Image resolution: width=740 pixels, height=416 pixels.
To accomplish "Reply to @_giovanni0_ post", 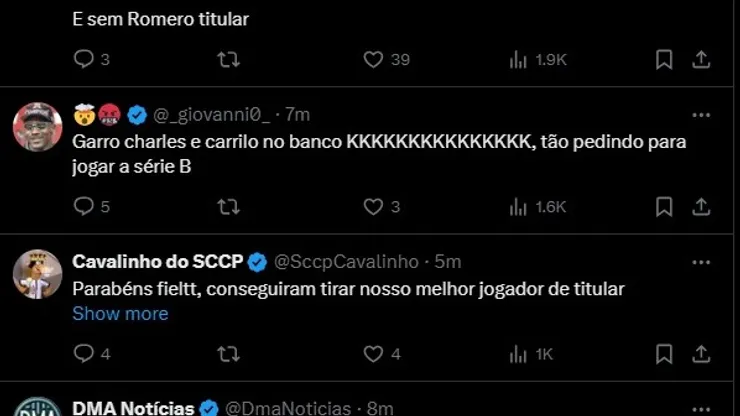I will [84, 207].
